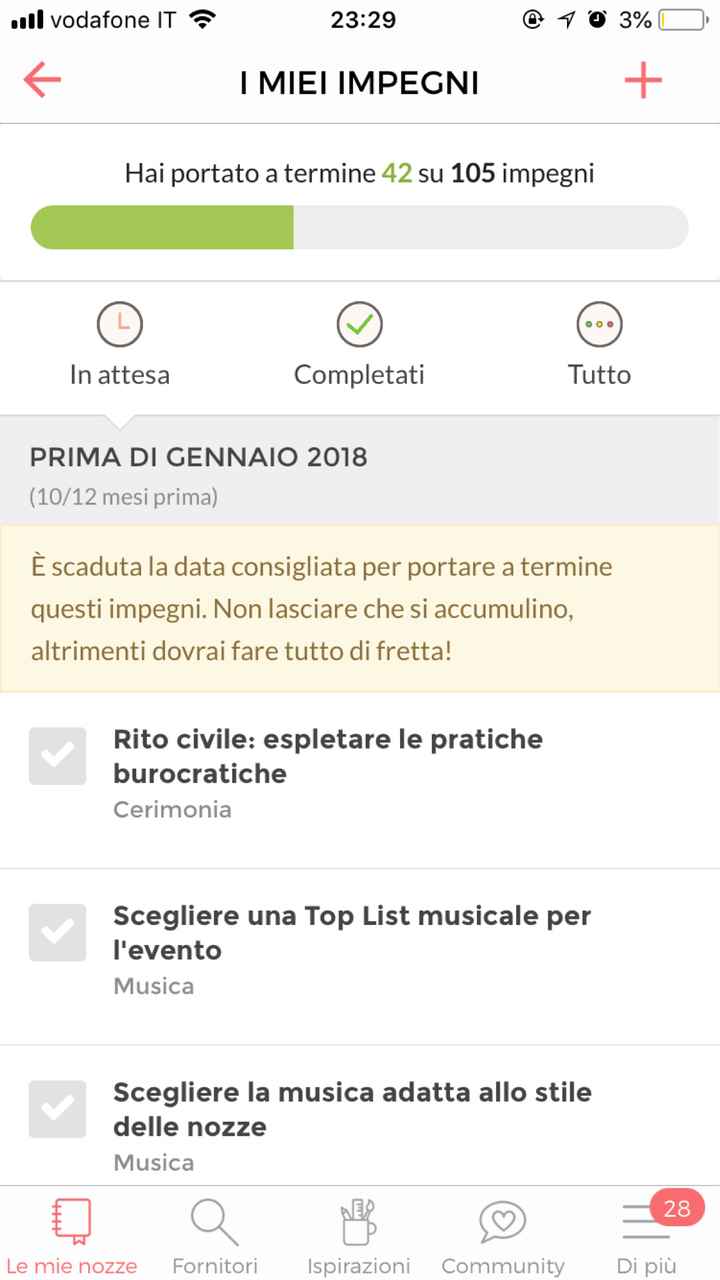Expand the PRIMA DI GENNAIO 2018 section
This screenshot has height=1280, width=720.
tap(200, 455)
